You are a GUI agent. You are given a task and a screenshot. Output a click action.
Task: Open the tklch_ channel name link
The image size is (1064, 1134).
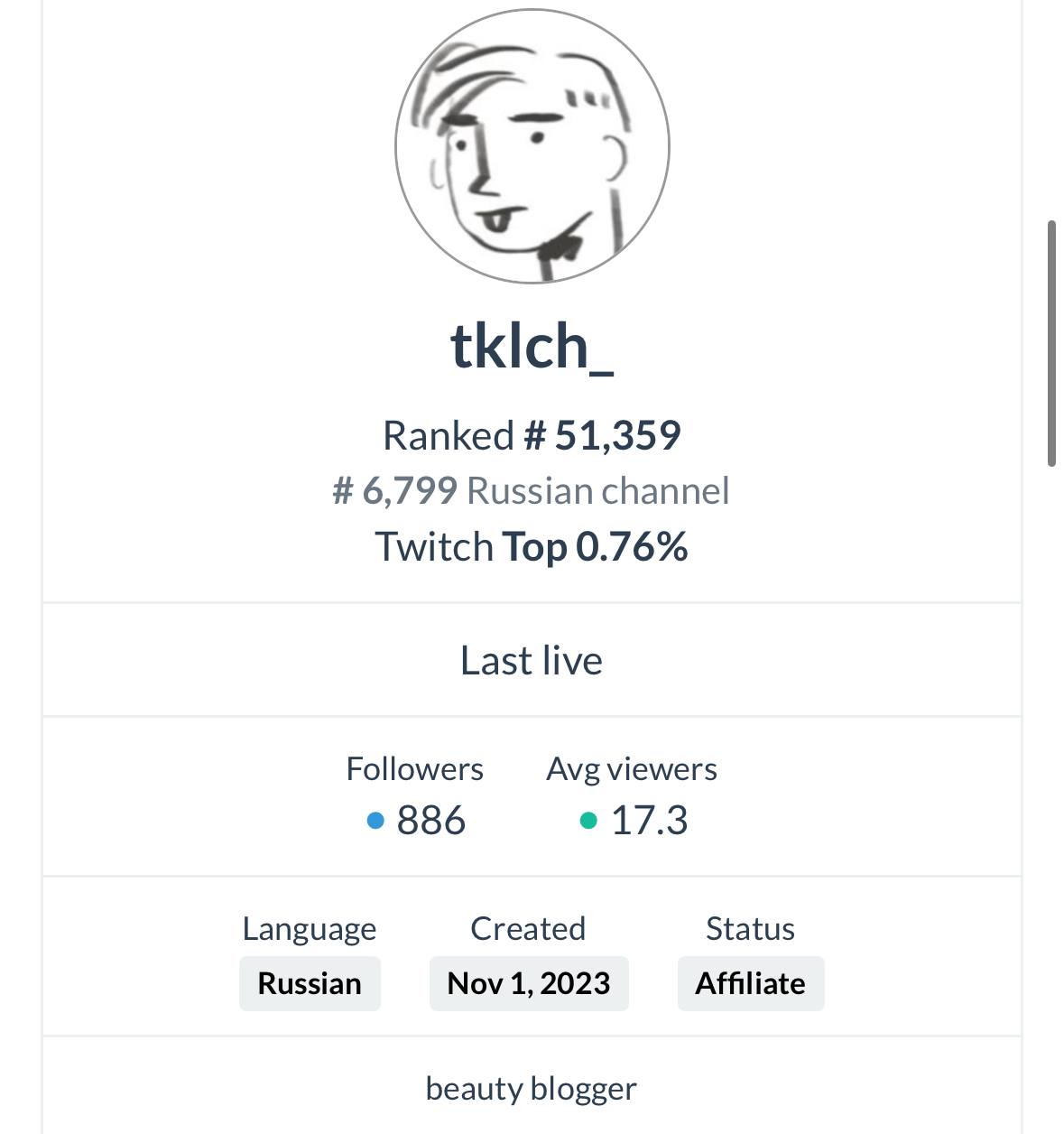[532, 346]
